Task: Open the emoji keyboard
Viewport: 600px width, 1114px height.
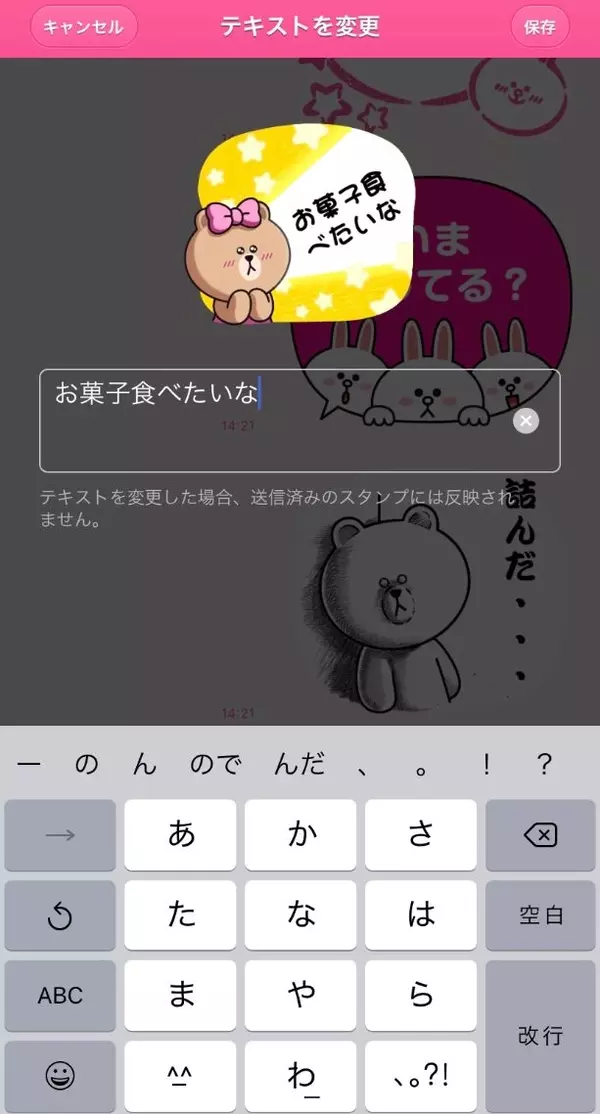Action: (60, 1075)
